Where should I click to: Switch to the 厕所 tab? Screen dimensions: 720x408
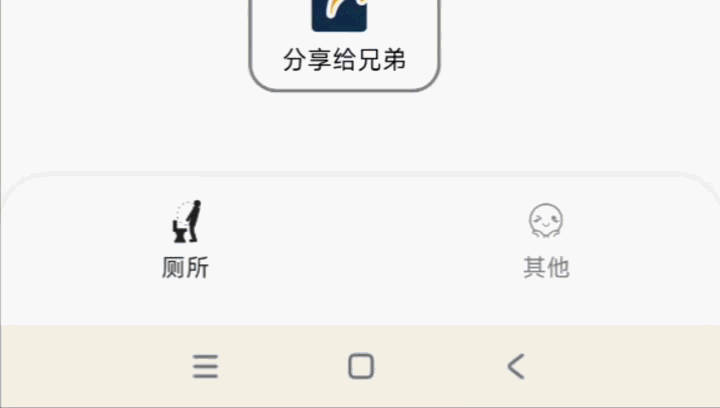point(186,240)
